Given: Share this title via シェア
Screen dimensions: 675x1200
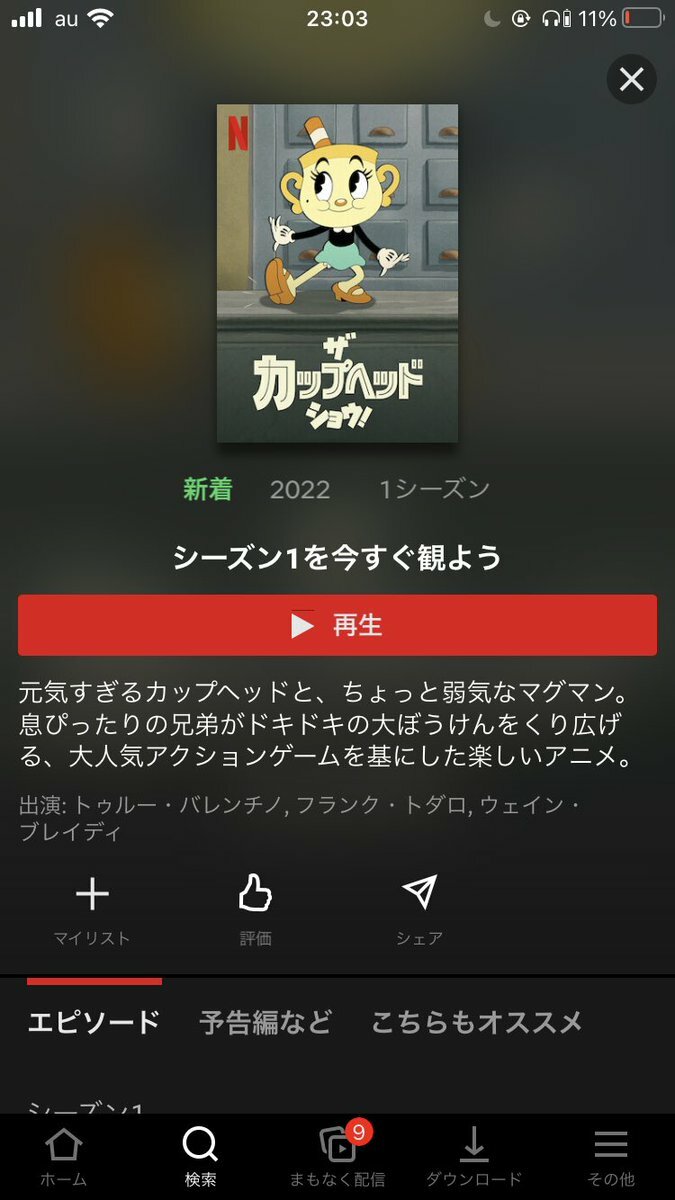Looking at the screenshot, I should [419, 908].
